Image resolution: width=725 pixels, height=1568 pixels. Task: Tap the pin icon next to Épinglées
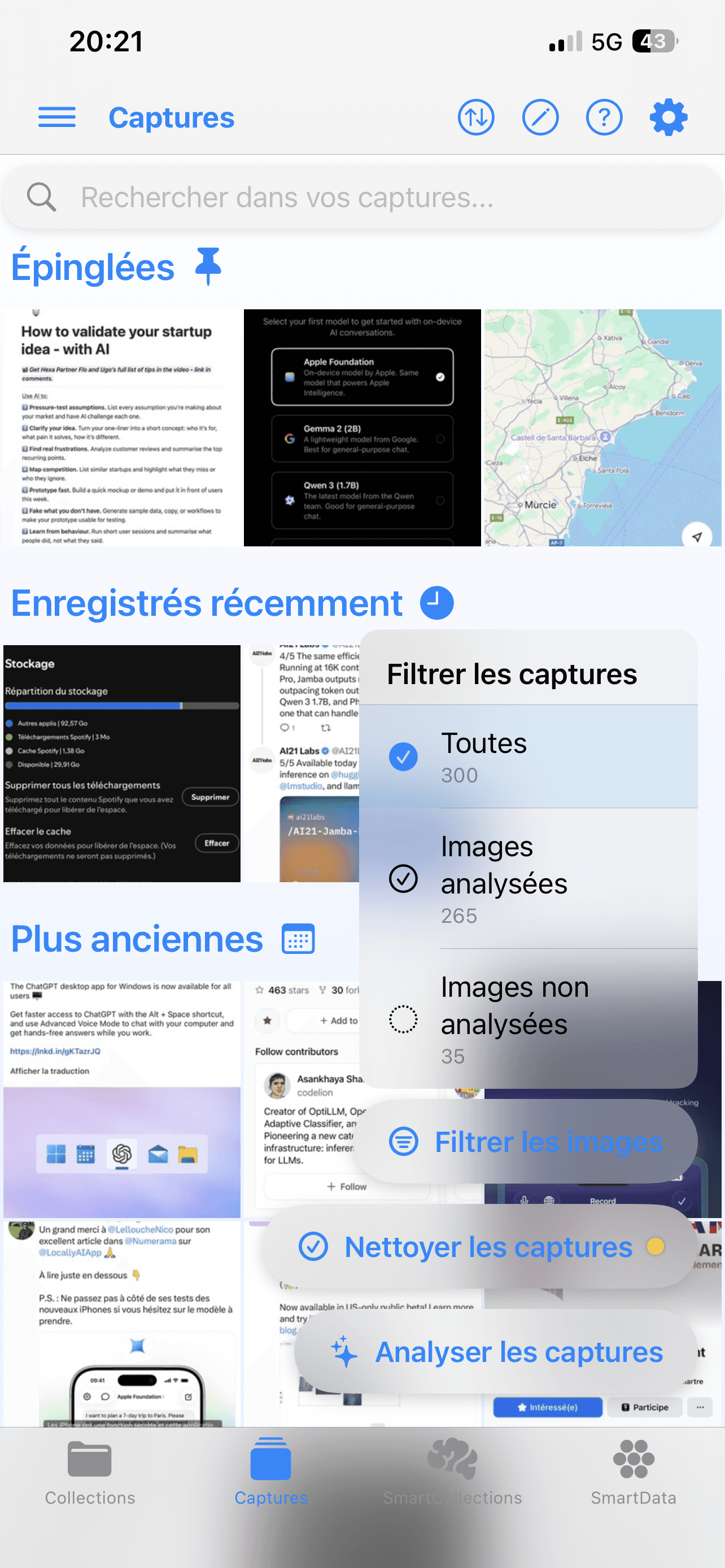pyautogui.click(x=206, y=266)
